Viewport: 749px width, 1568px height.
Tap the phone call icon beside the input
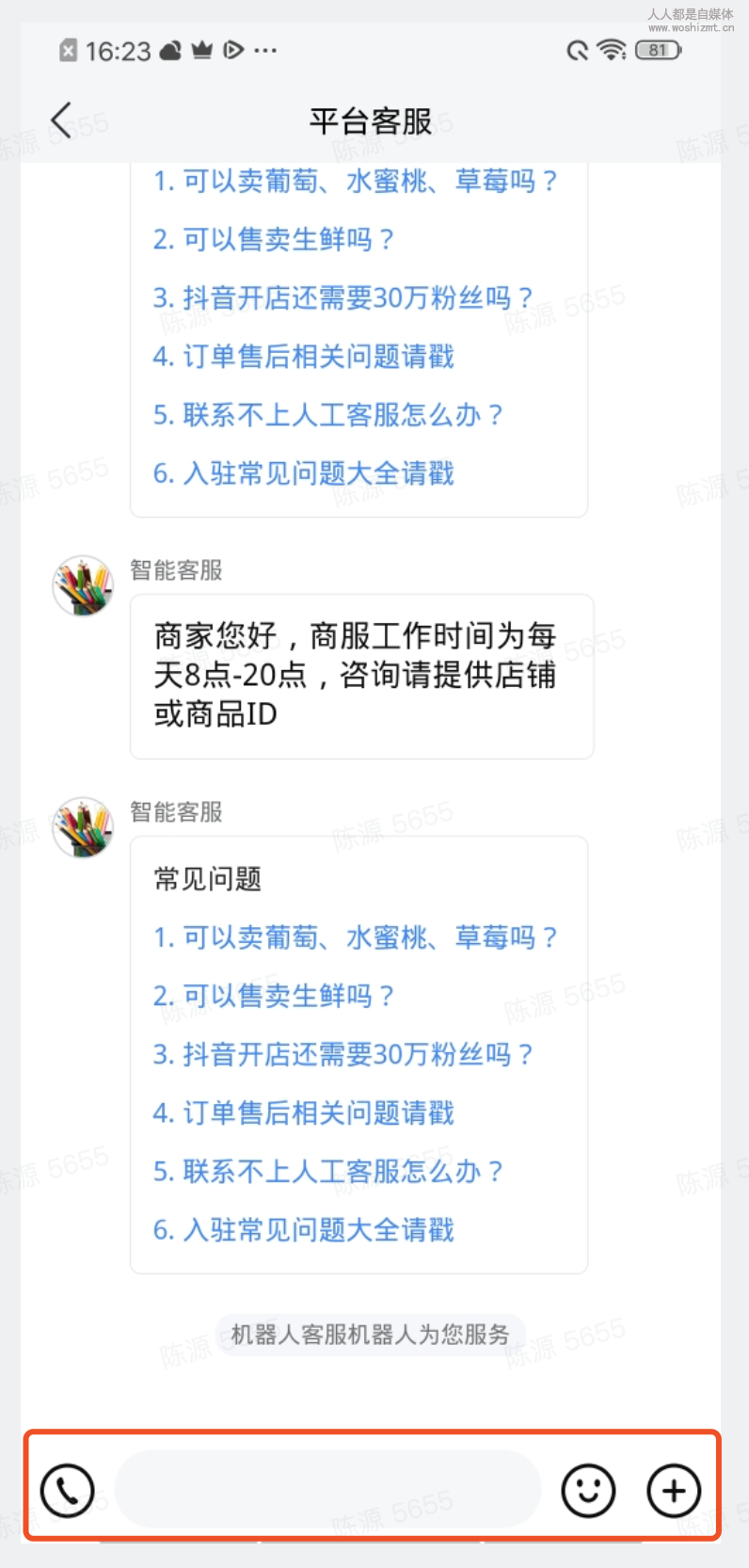click(68, 1491)
